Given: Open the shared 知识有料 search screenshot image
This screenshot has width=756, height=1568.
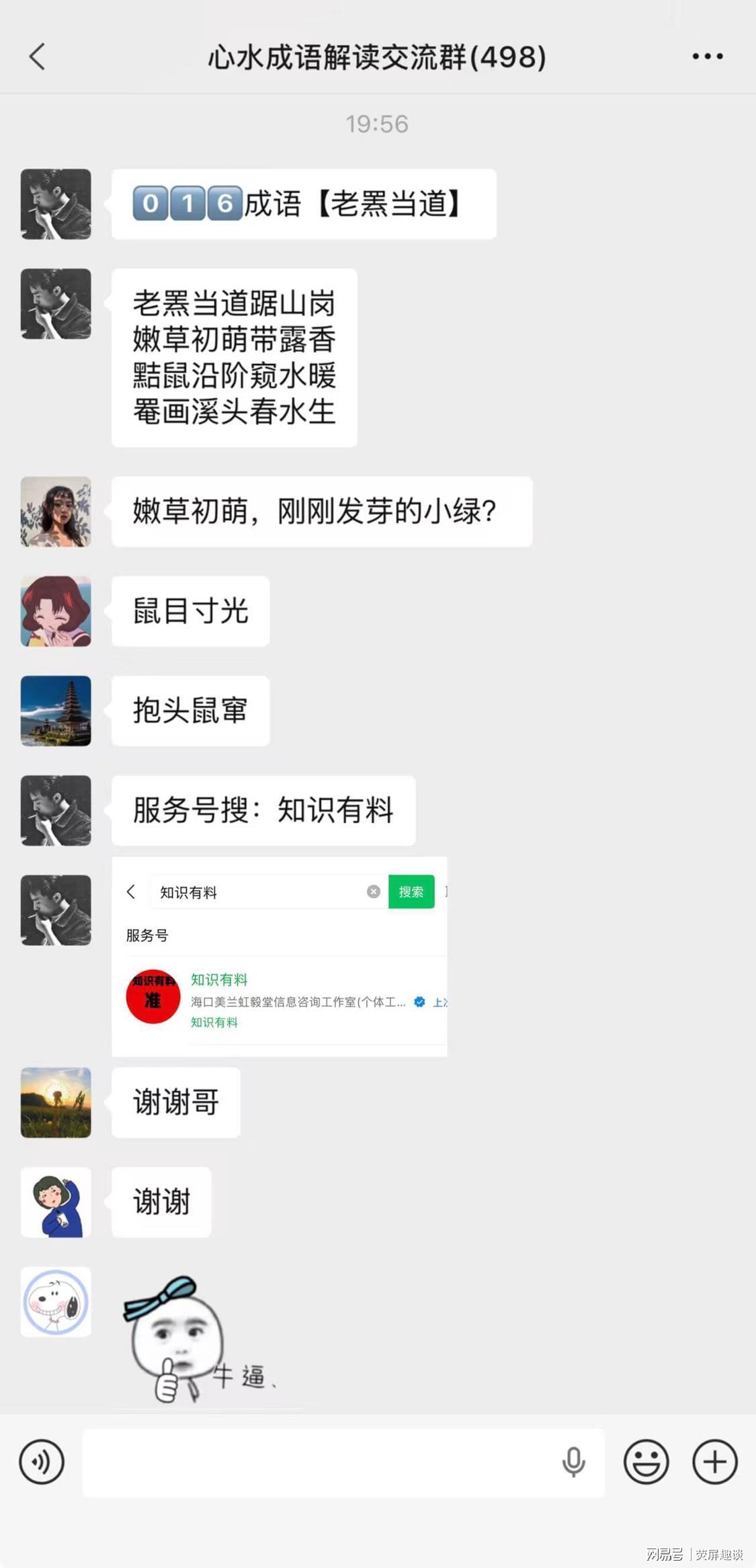Looking at the screenshot, I should pos(280,956).
